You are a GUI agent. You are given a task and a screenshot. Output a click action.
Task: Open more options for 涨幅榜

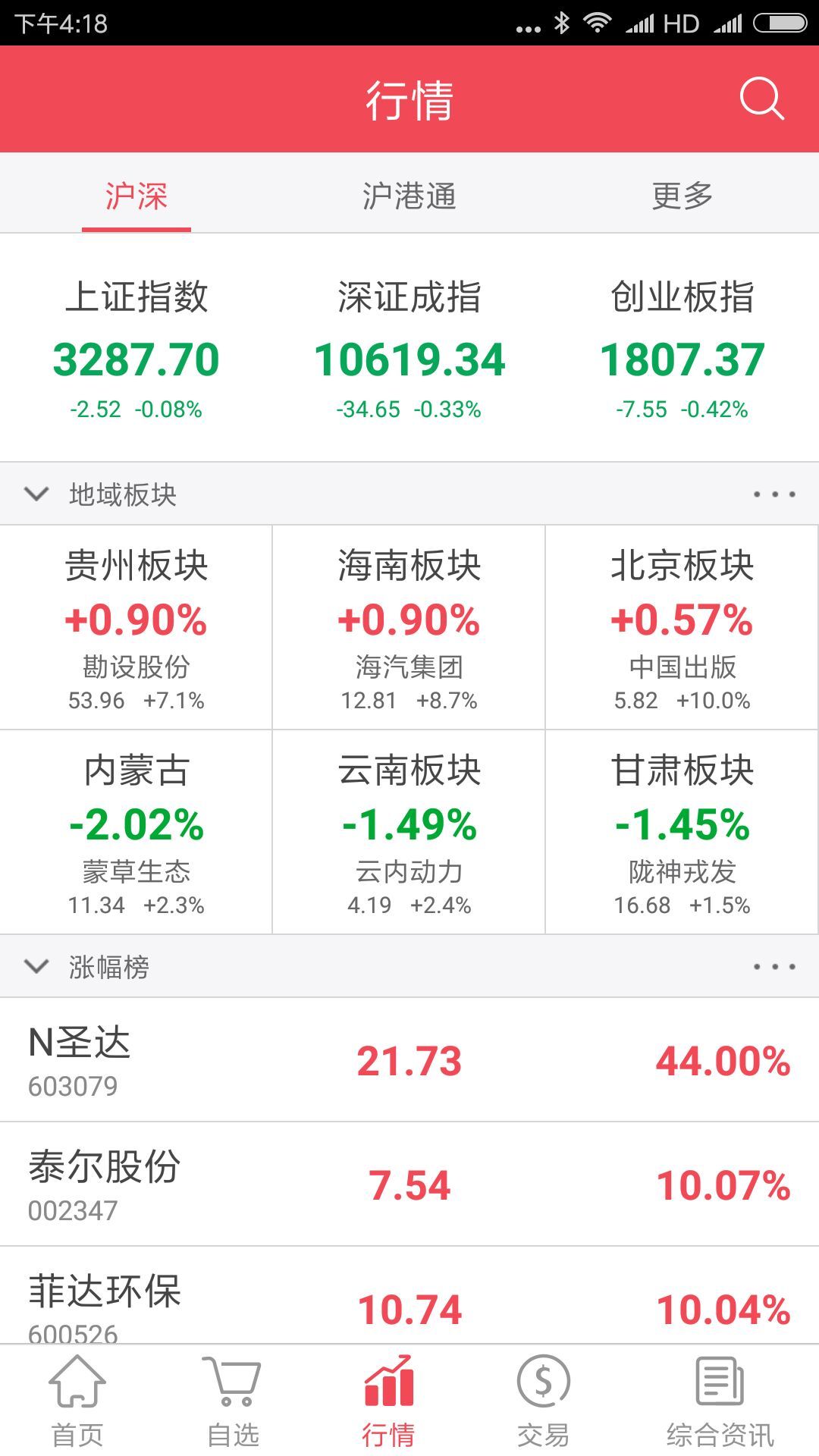pos(773,967)
